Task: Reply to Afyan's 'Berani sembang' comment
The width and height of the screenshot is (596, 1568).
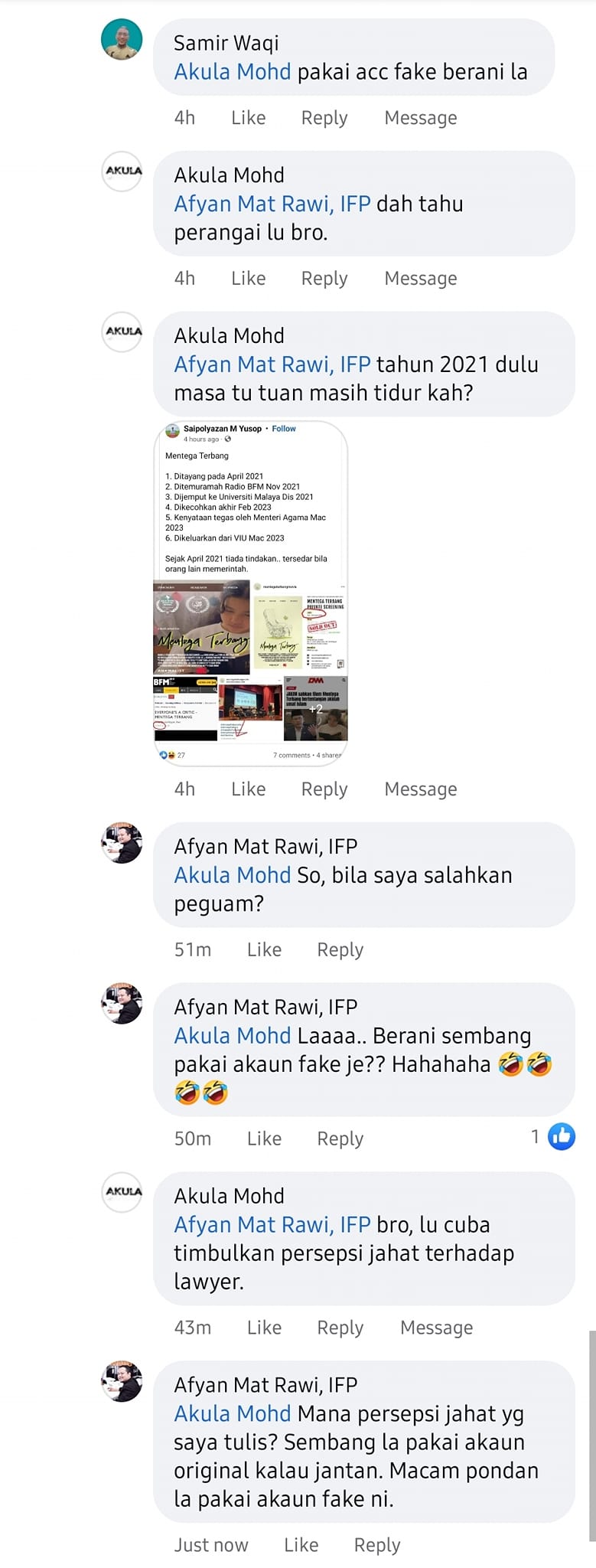Action: point(340,1139)
